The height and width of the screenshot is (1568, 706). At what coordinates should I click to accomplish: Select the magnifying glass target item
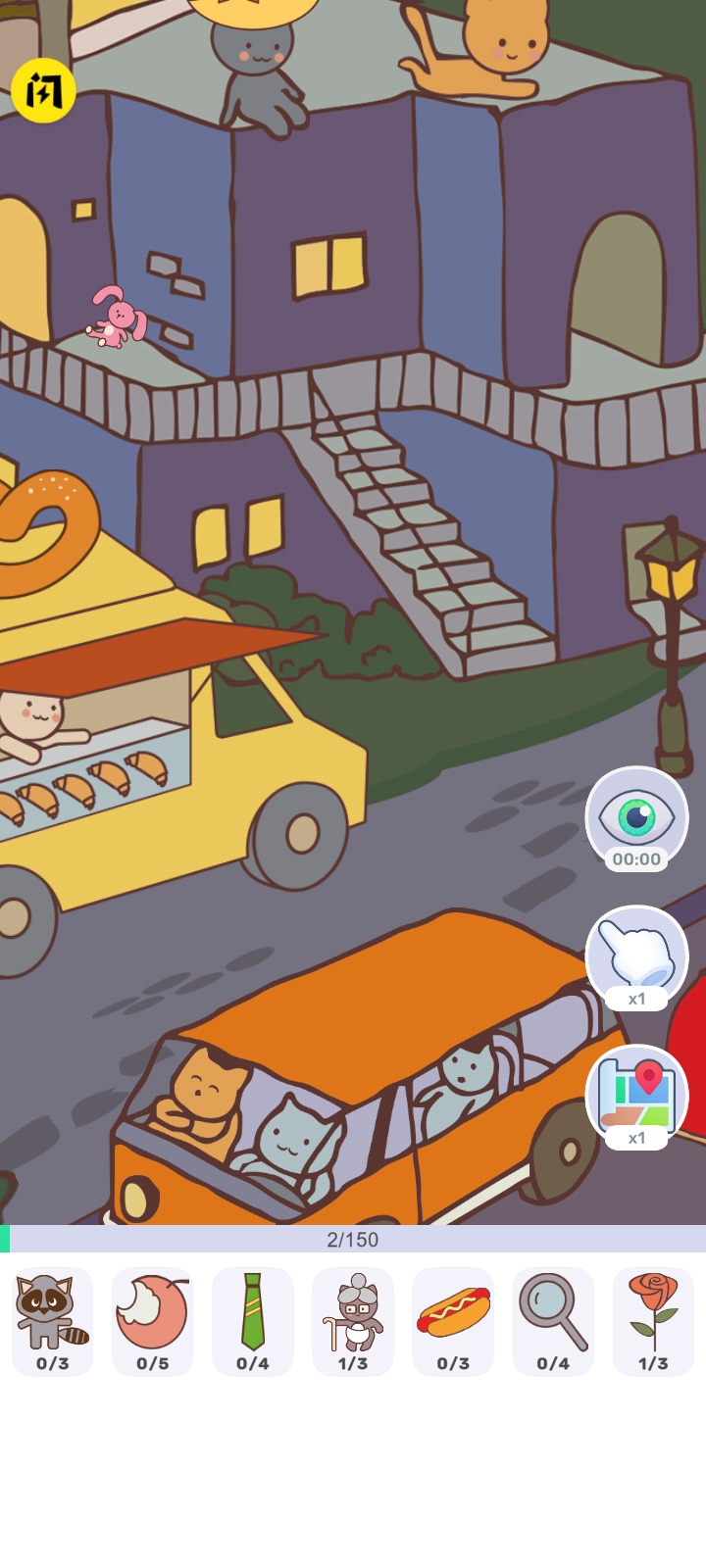[553, 1320]
